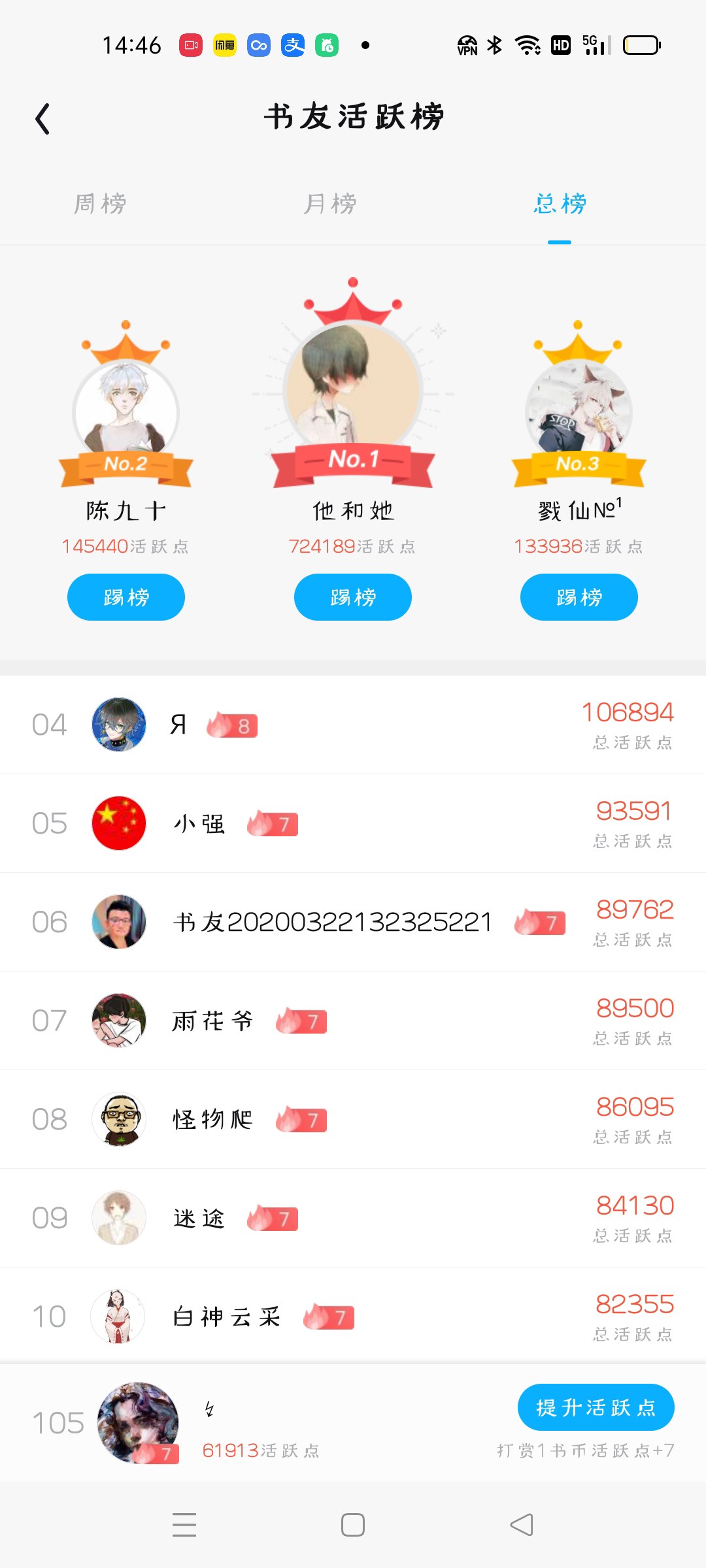Tap 踢榜 button under 他和她

[353, 597]
